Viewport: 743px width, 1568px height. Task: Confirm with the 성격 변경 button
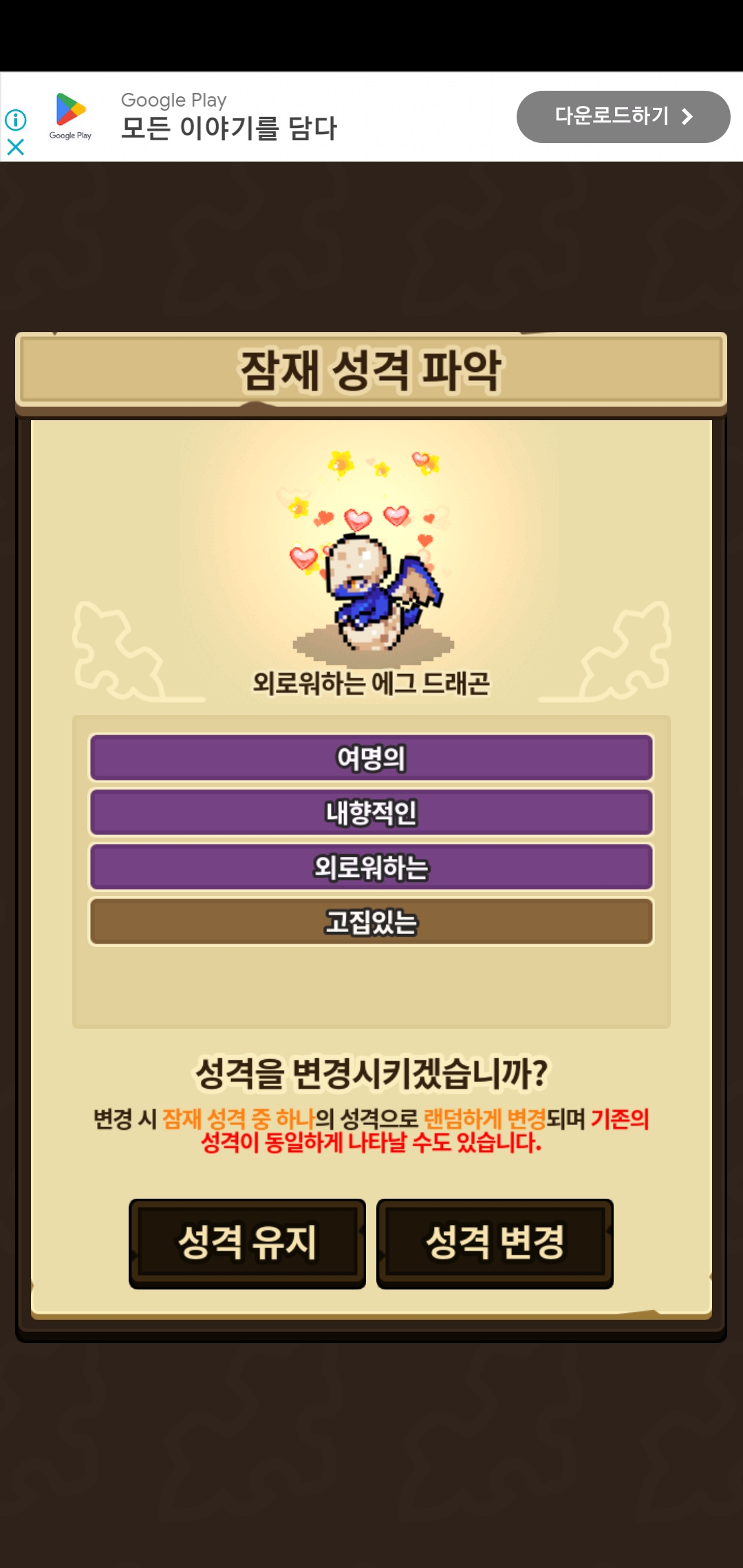click(x=495, y=1243)
